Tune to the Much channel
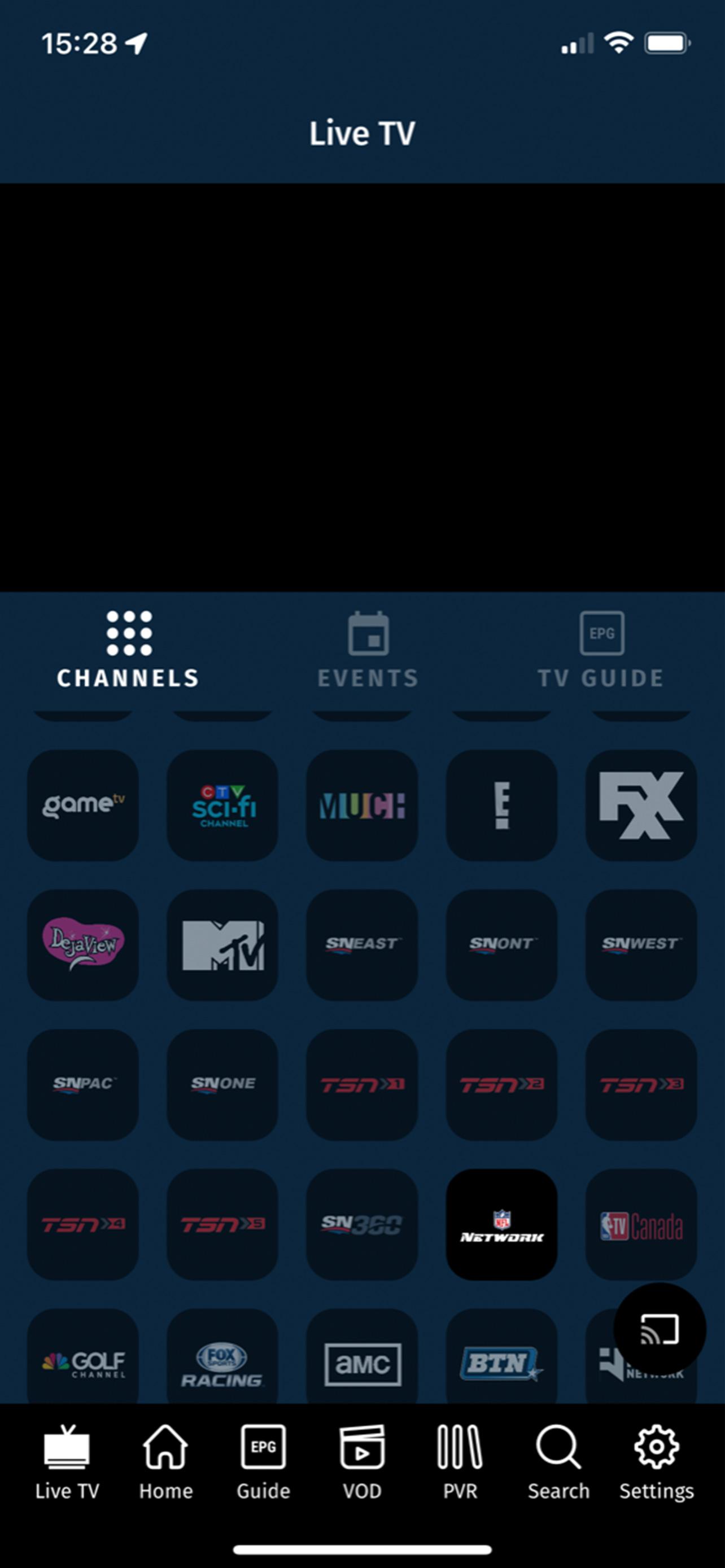This screenshot has width=725, height=1568. pos(362,805)
